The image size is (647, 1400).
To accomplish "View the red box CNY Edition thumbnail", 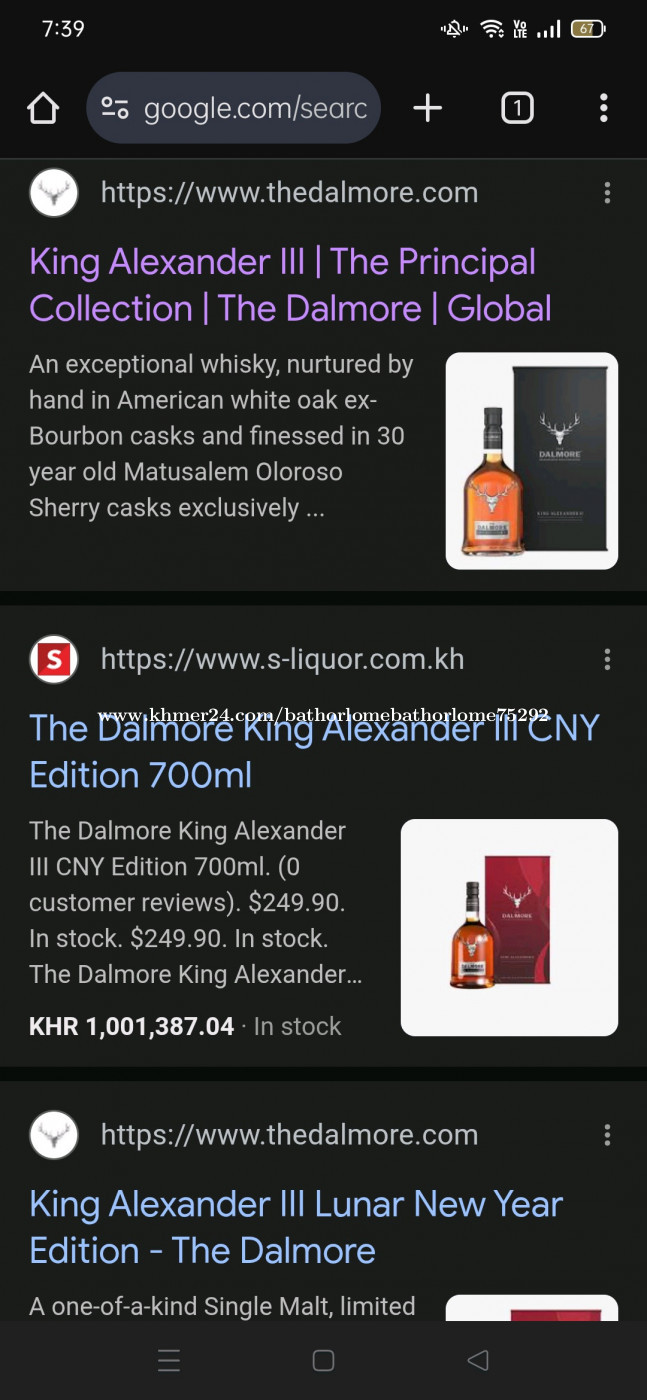I will click(x=509, y=927).
